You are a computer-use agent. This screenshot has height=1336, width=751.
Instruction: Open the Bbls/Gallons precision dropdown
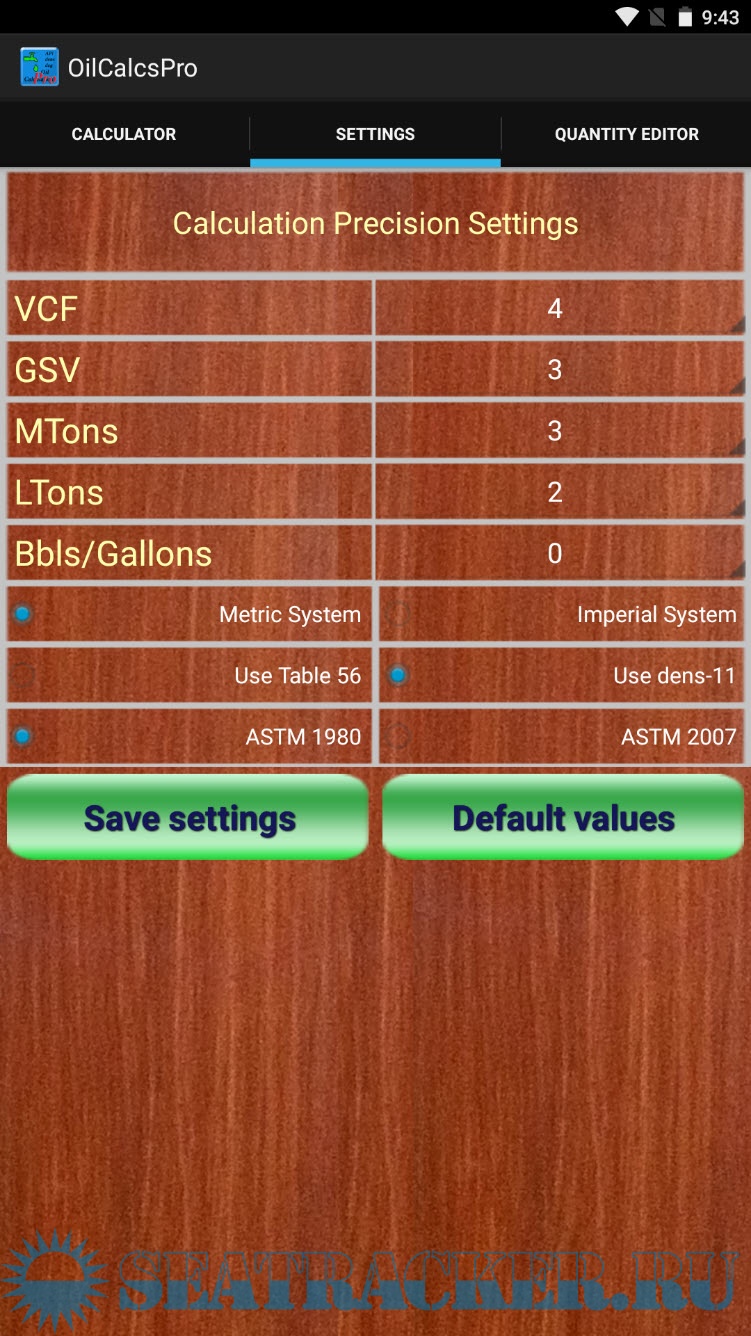559,553
